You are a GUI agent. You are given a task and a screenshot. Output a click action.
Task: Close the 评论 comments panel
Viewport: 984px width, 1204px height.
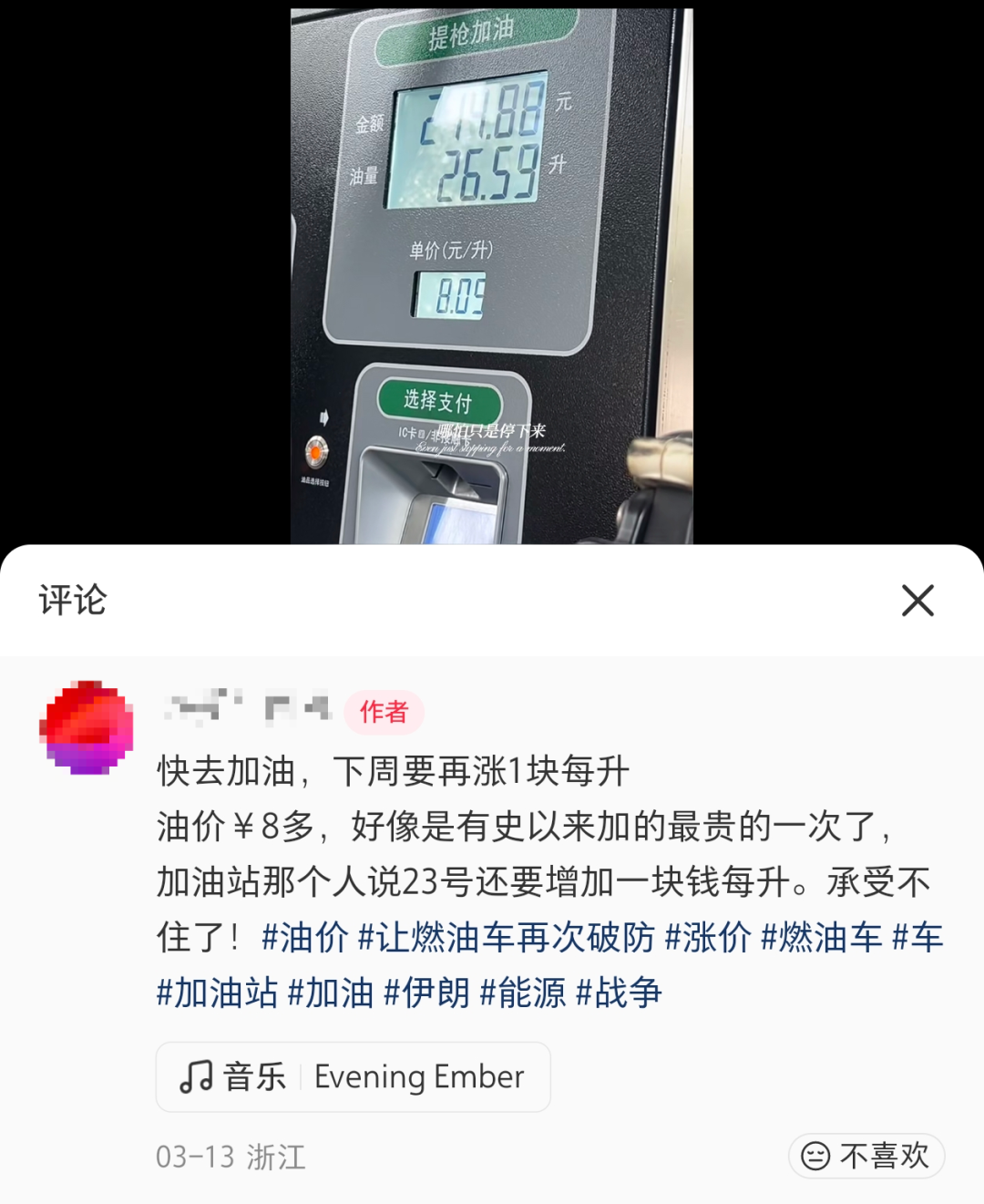click(917, 601)
